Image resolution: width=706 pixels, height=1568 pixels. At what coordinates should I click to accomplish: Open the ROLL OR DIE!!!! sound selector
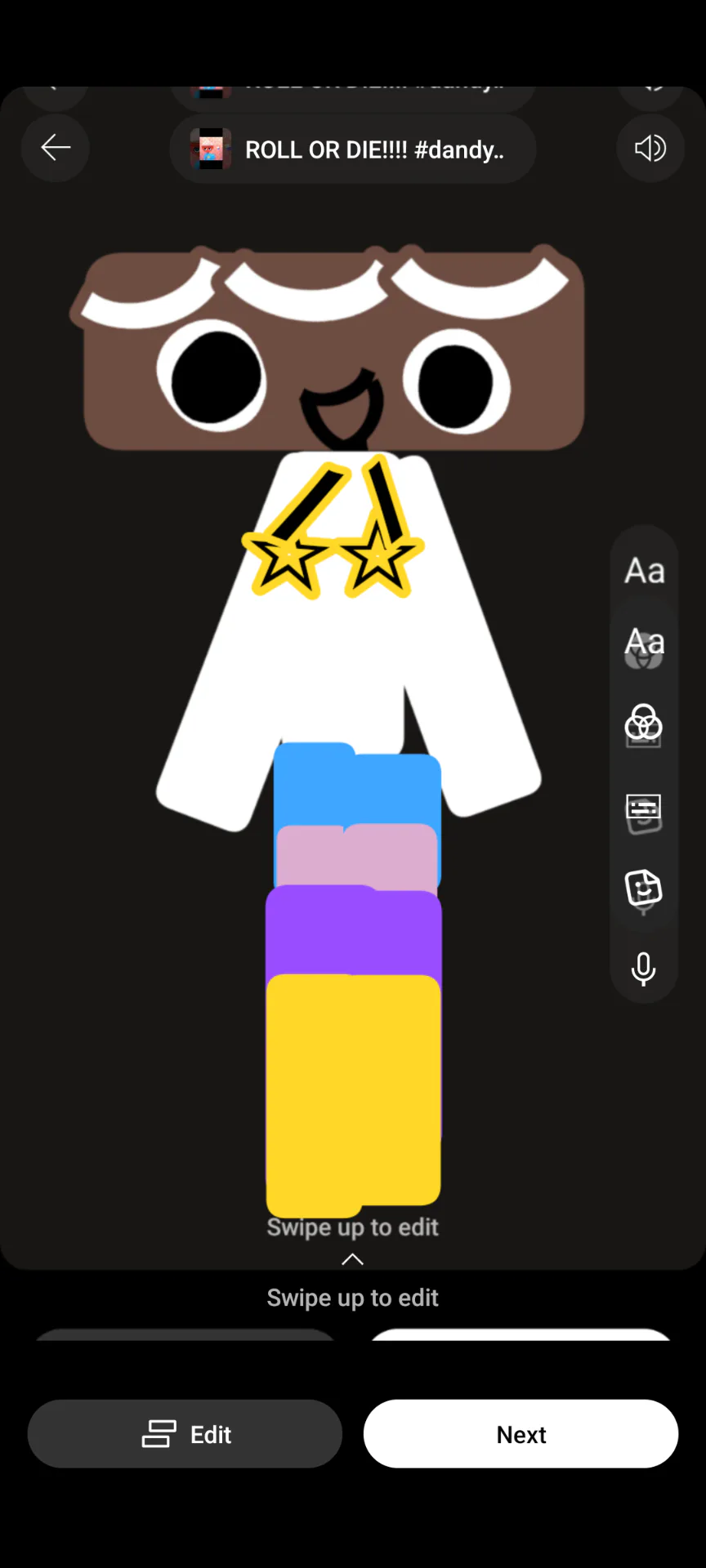coord(352,149)
